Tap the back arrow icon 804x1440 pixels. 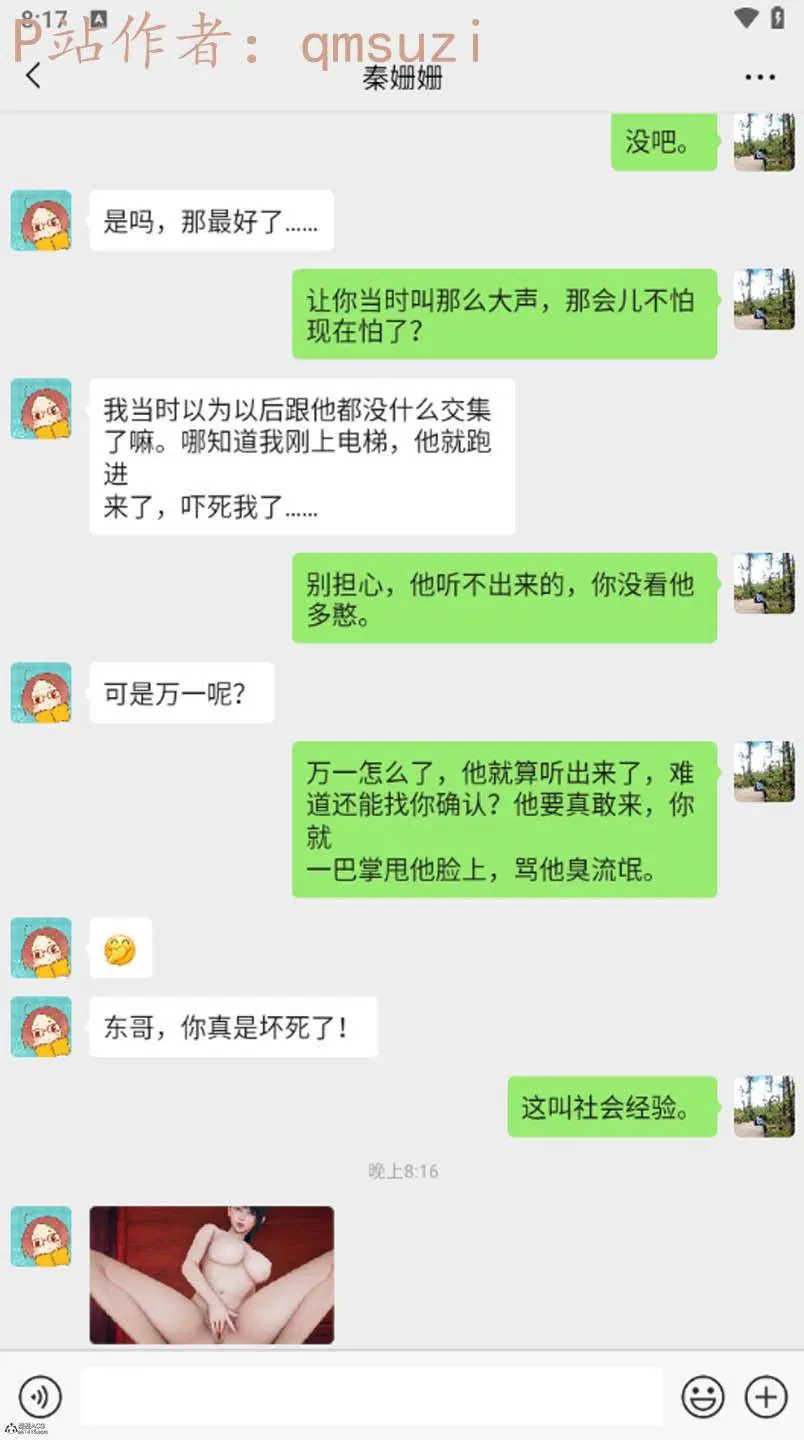pyautogui.click(x=33, y=76)
